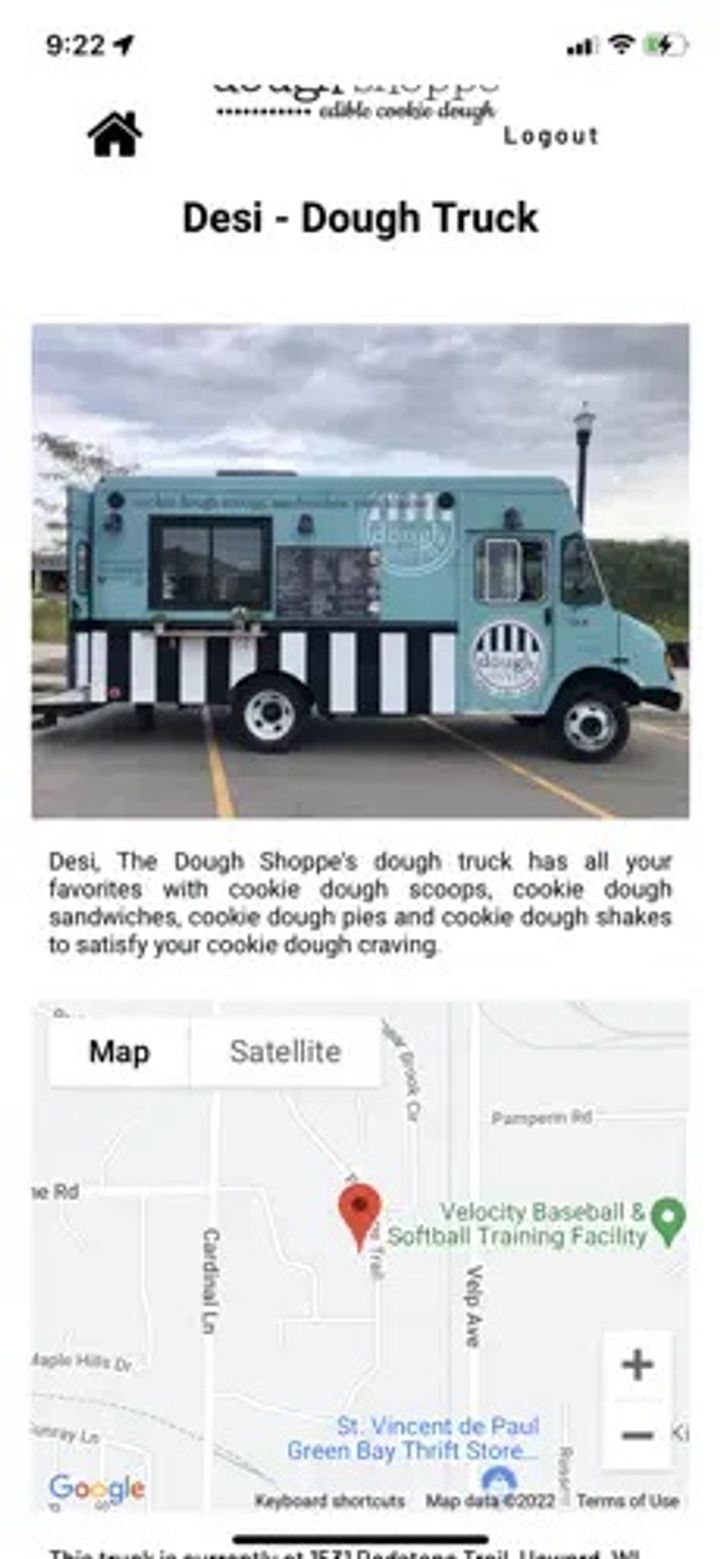The height and width of the screenshot is (1559, 720).
Task: Open the Terms of Use link on the map
Action: [627, 1500]
